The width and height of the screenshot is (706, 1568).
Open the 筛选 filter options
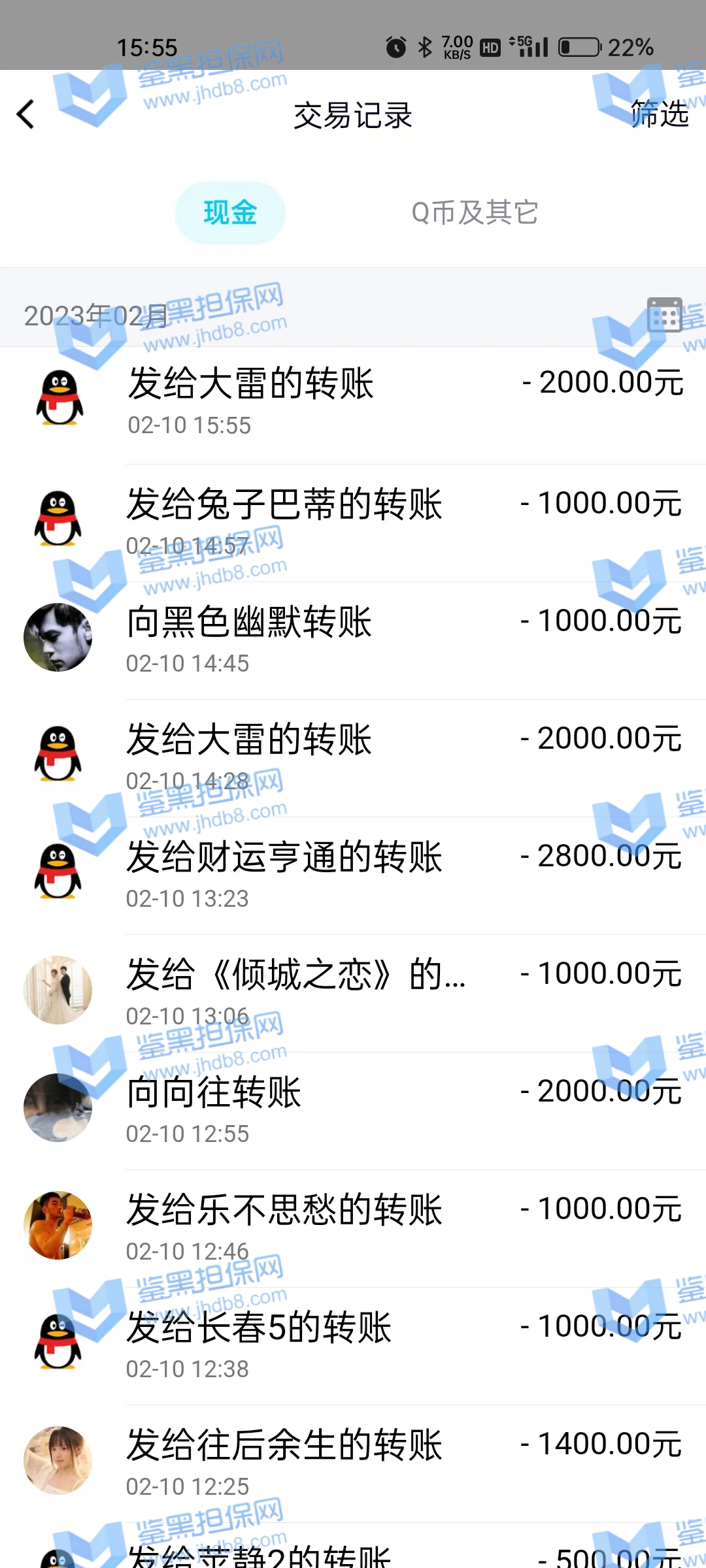(659, 115)
